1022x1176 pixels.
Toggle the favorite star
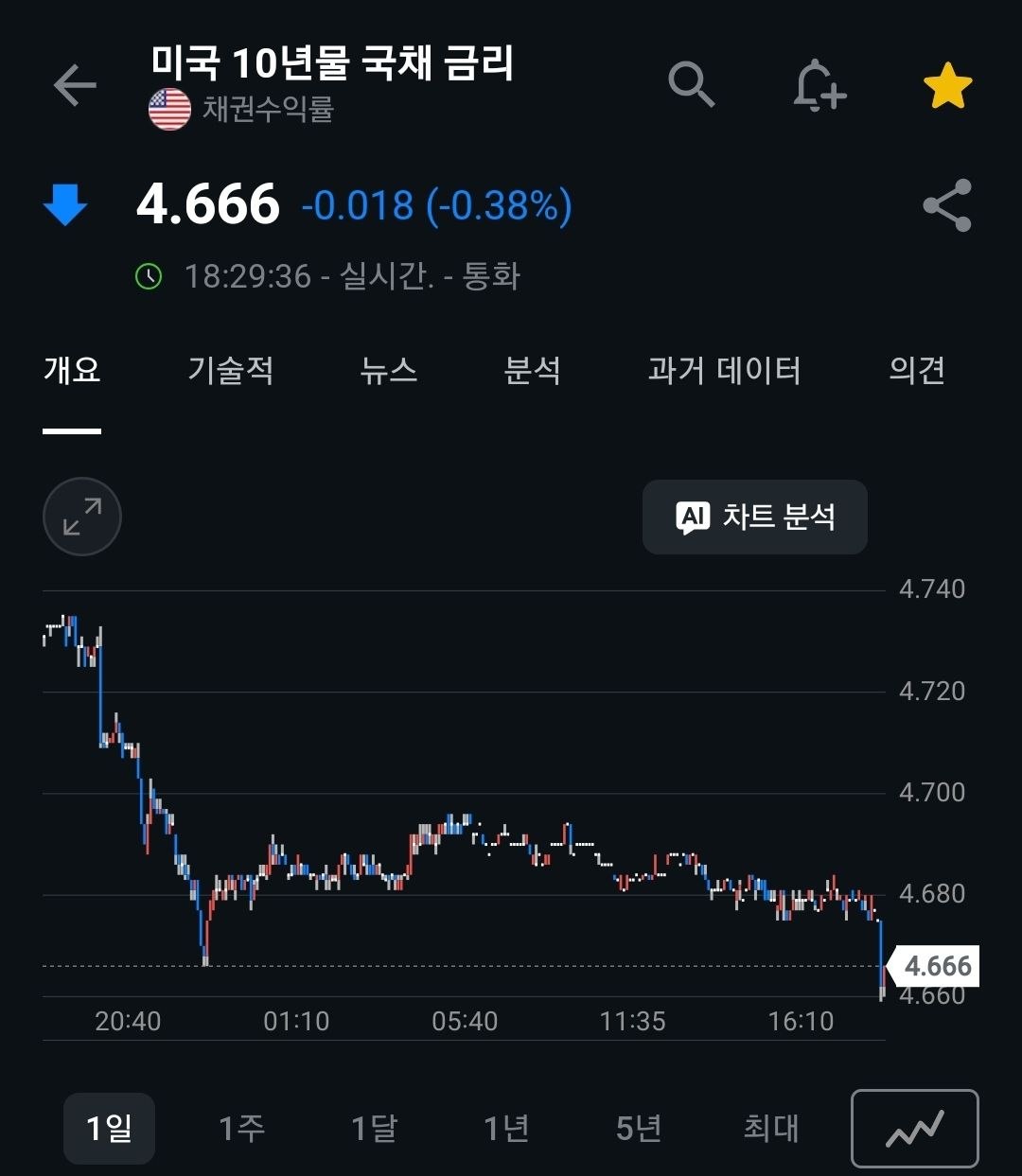tap(947, 86)
